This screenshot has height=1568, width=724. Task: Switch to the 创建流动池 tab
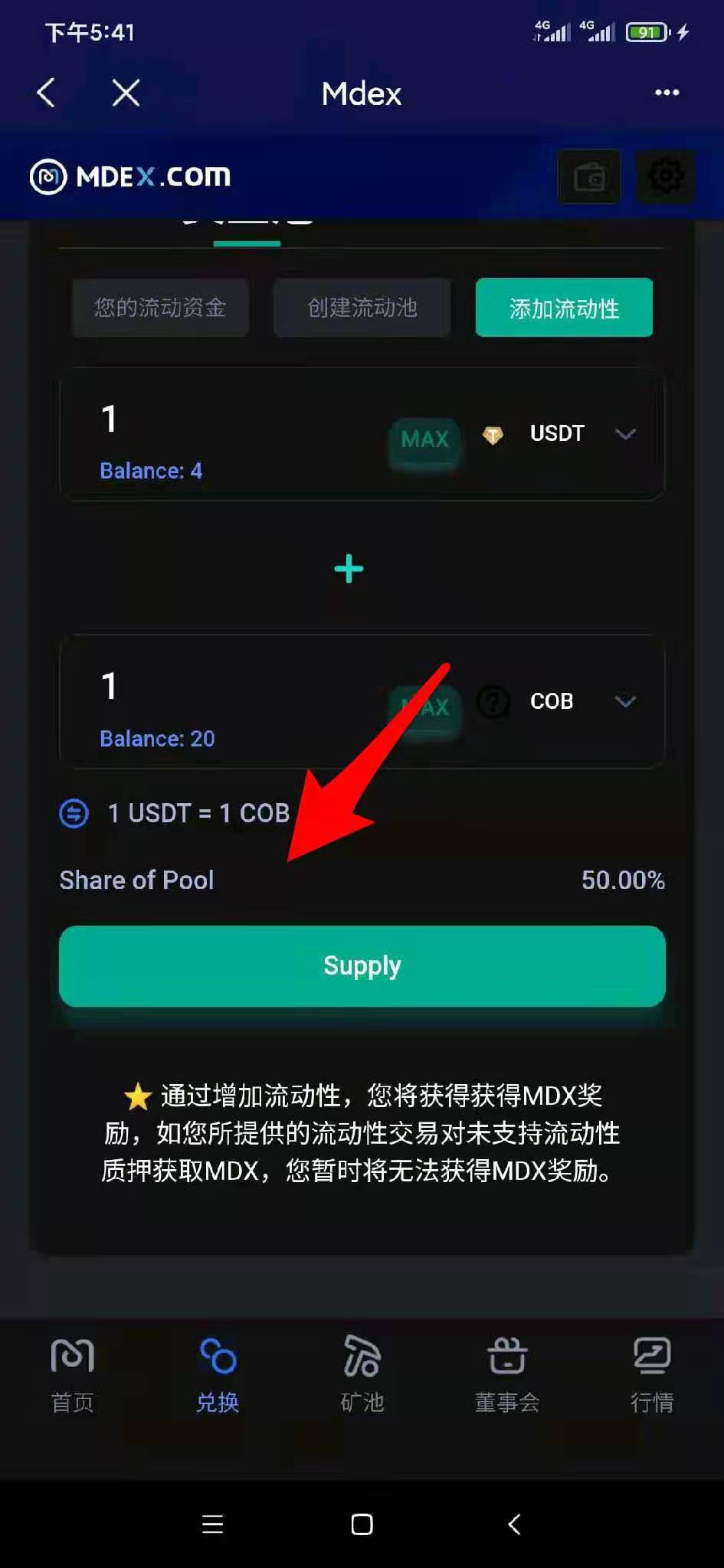pos(362,308)
